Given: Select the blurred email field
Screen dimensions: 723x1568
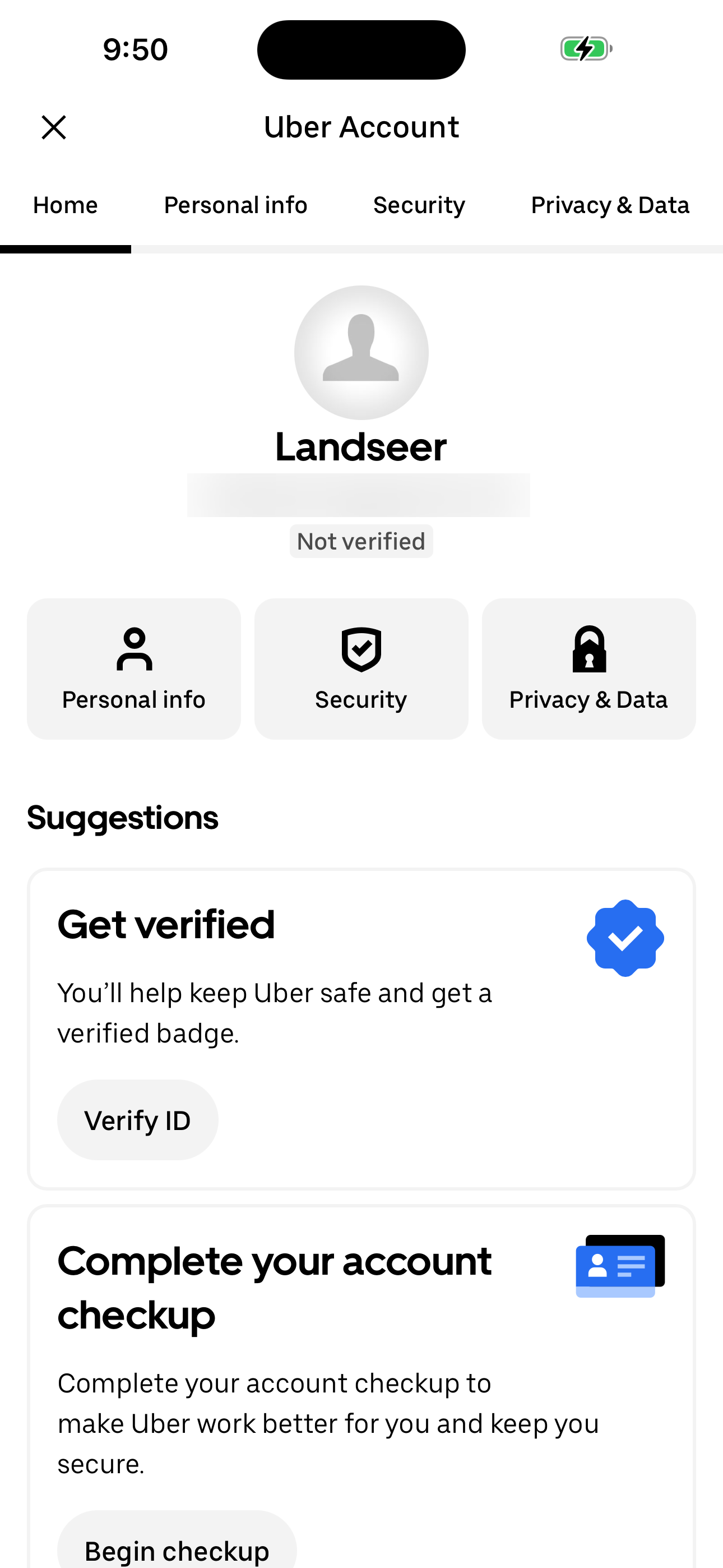Looking at the screenshot, I should [x=359, y=494].
